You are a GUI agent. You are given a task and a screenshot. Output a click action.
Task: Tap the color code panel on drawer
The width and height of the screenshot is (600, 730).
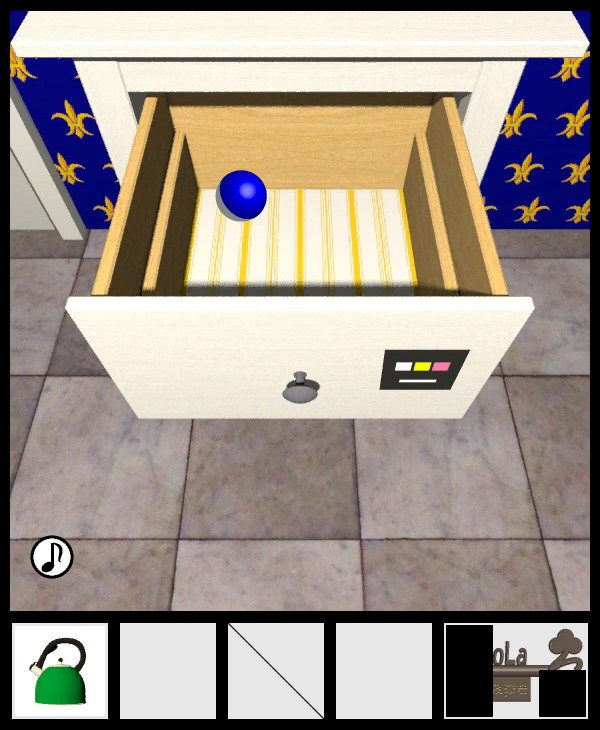pos(425,368)
